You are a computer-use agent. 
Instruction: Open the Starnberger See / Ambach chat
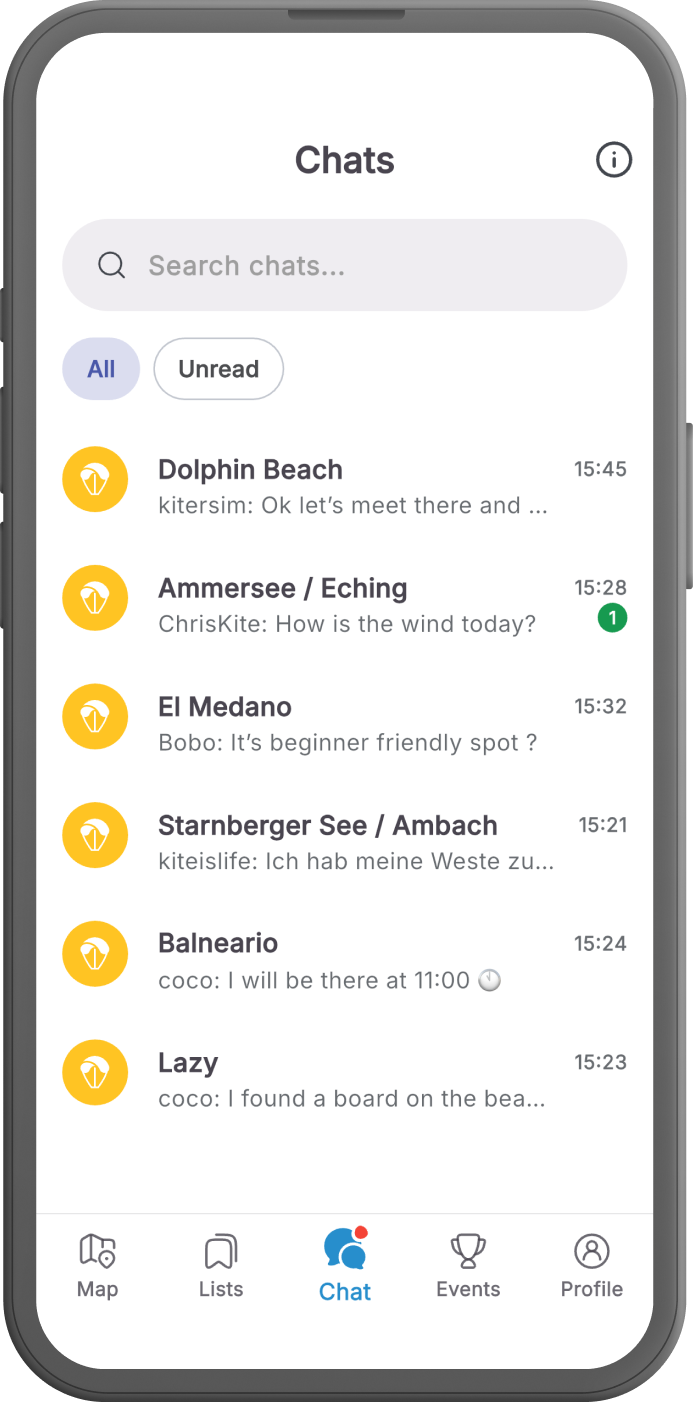pyautogui.click(x=345, y=842)
